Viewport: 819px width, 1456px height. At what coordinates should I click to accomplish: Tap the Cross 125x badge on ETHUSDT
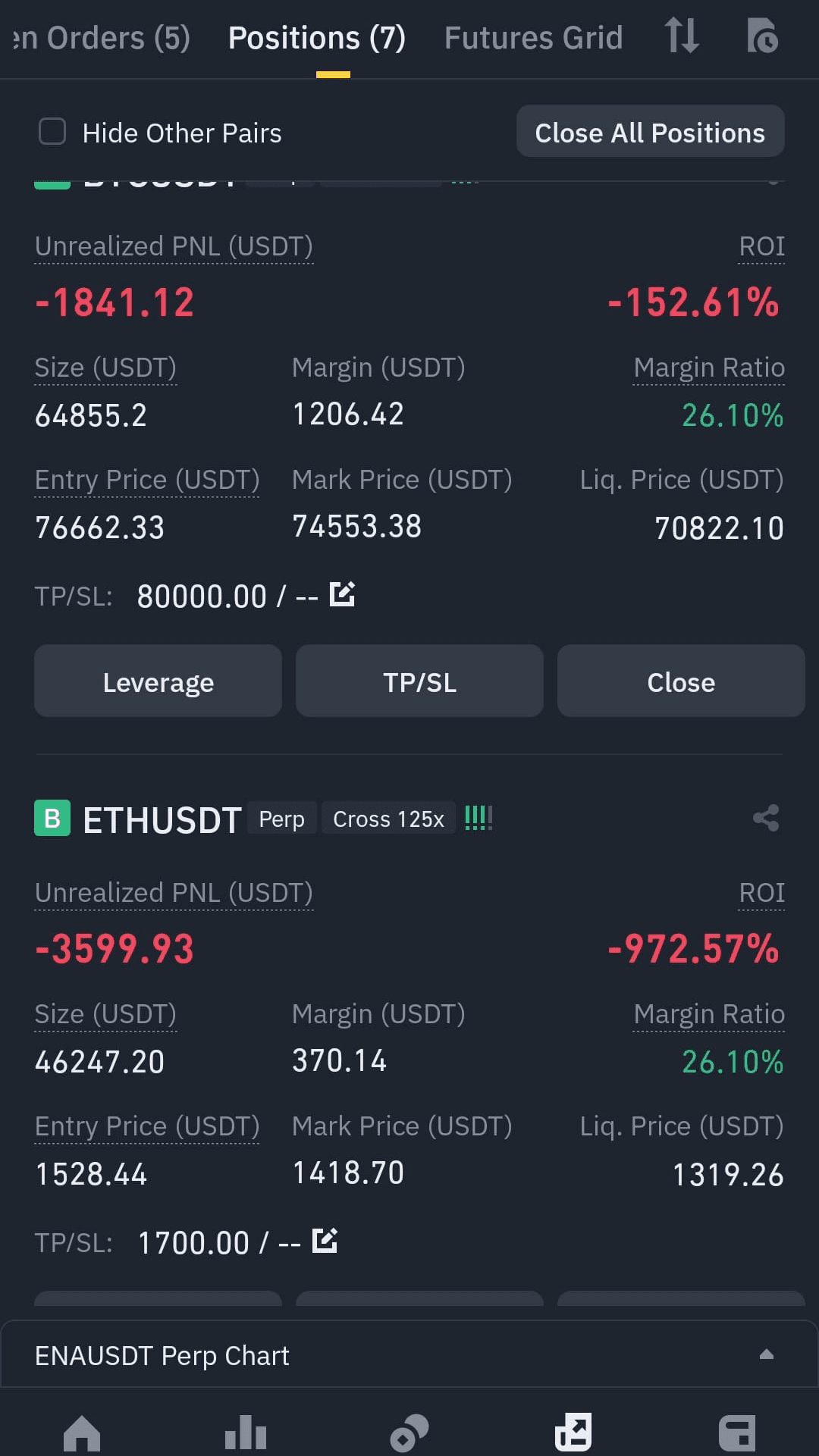[388, 819]
